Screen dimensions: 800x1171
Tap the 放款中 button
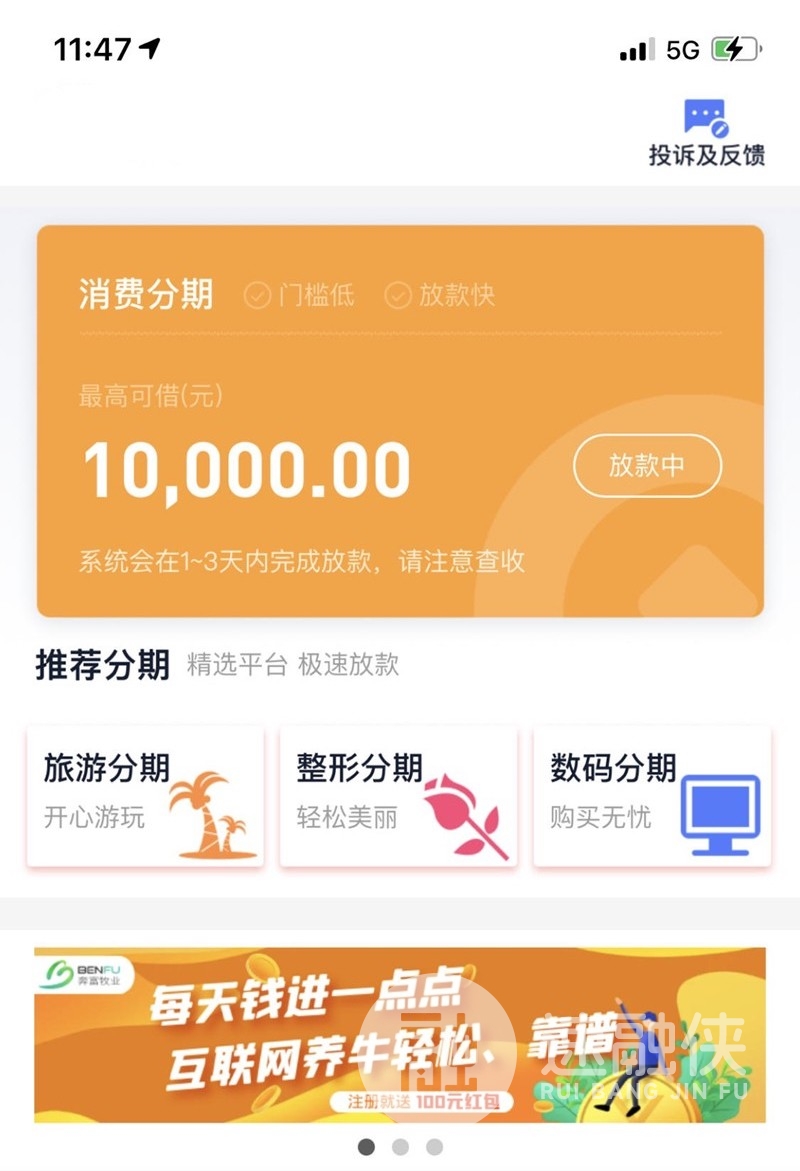click(x=647, y=466)
